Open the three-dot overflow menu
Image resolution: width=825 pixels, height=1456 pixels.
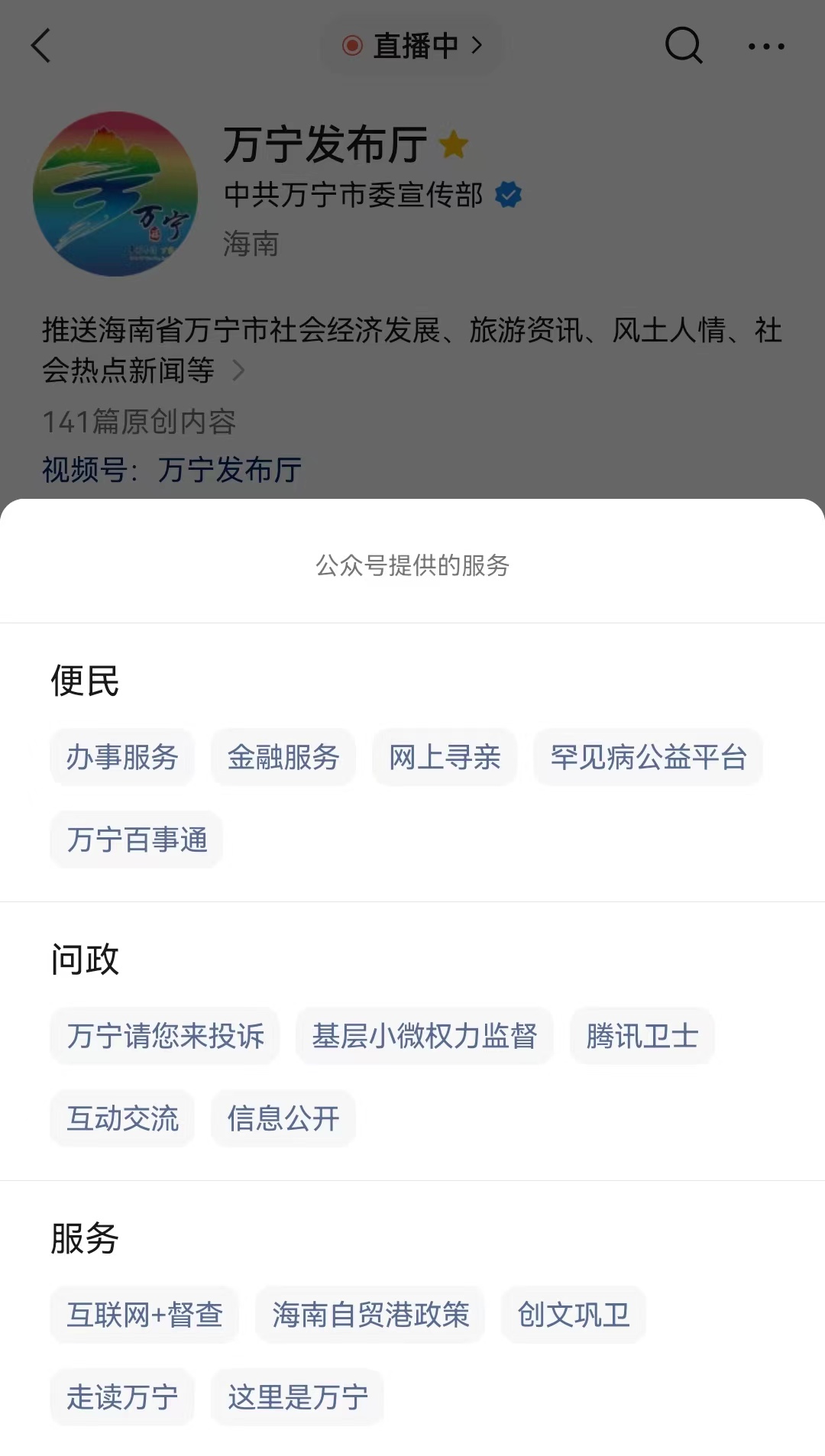766,47
